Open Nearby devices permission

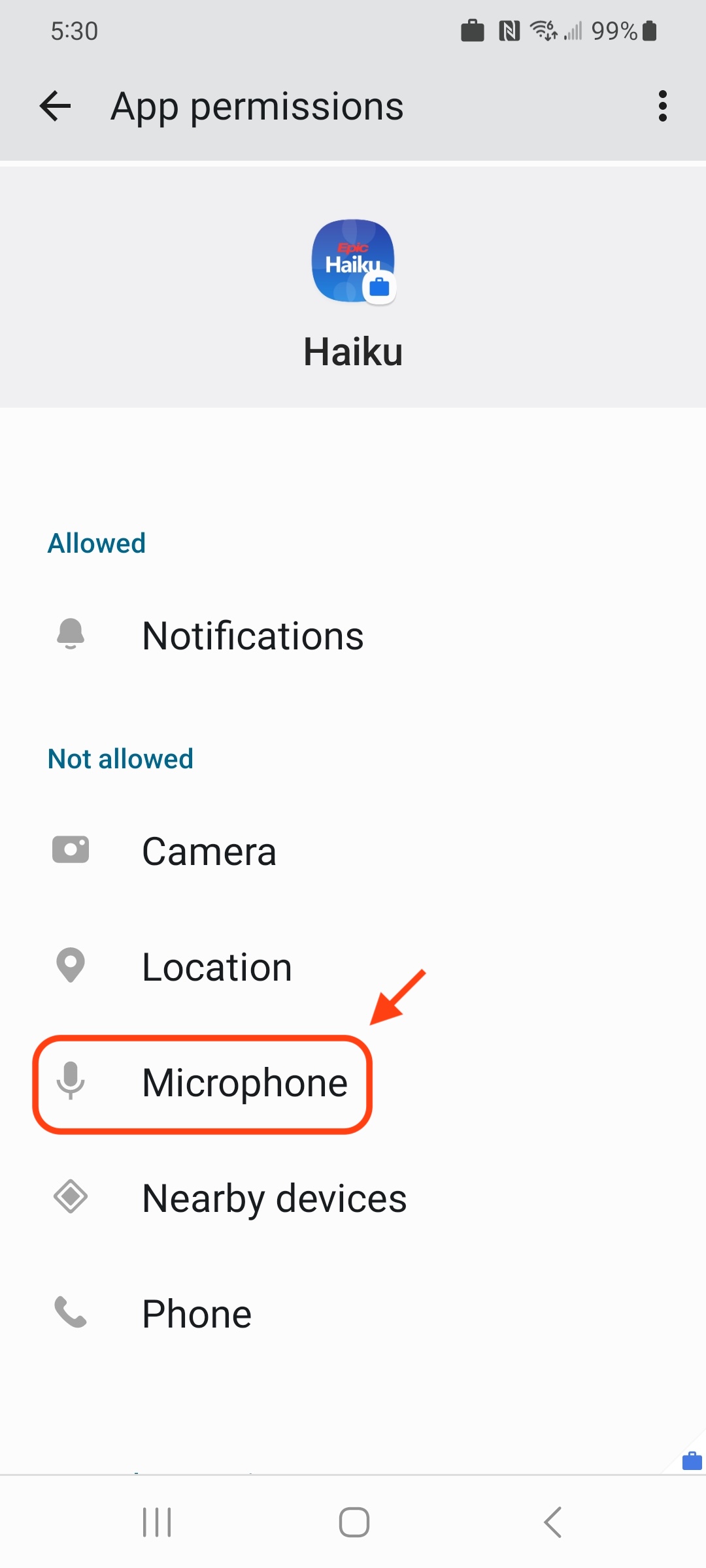point(274,1198)
